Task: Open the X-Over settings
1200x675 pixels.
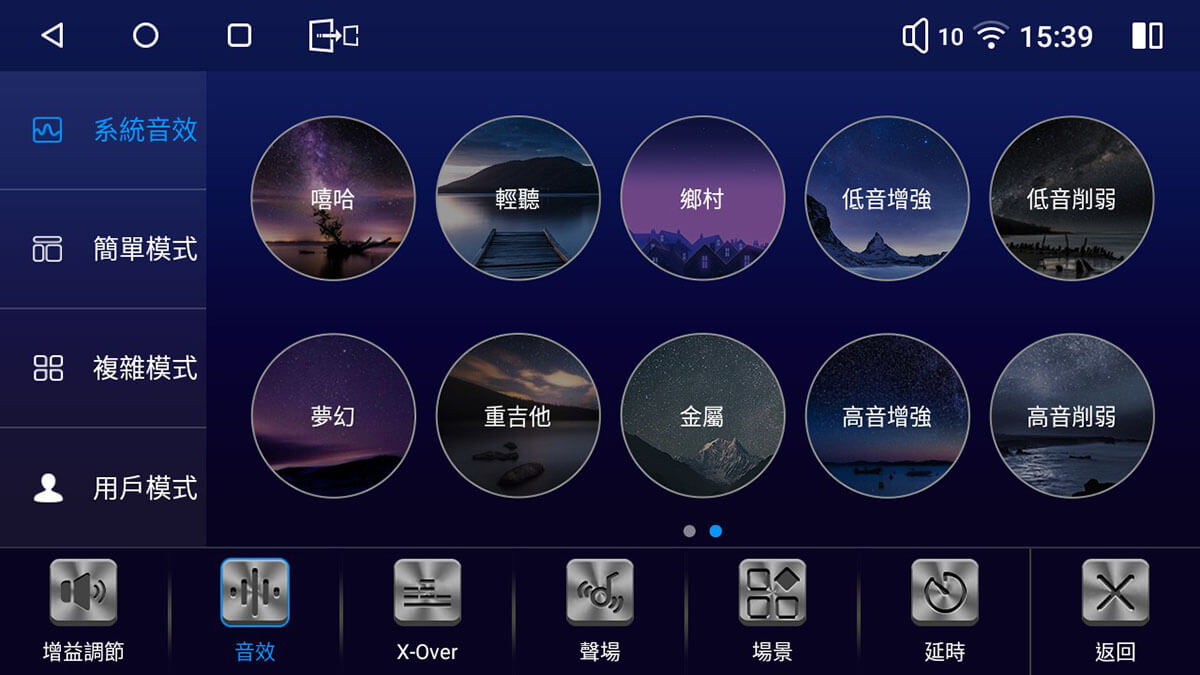Action: [x=427, y=610]
